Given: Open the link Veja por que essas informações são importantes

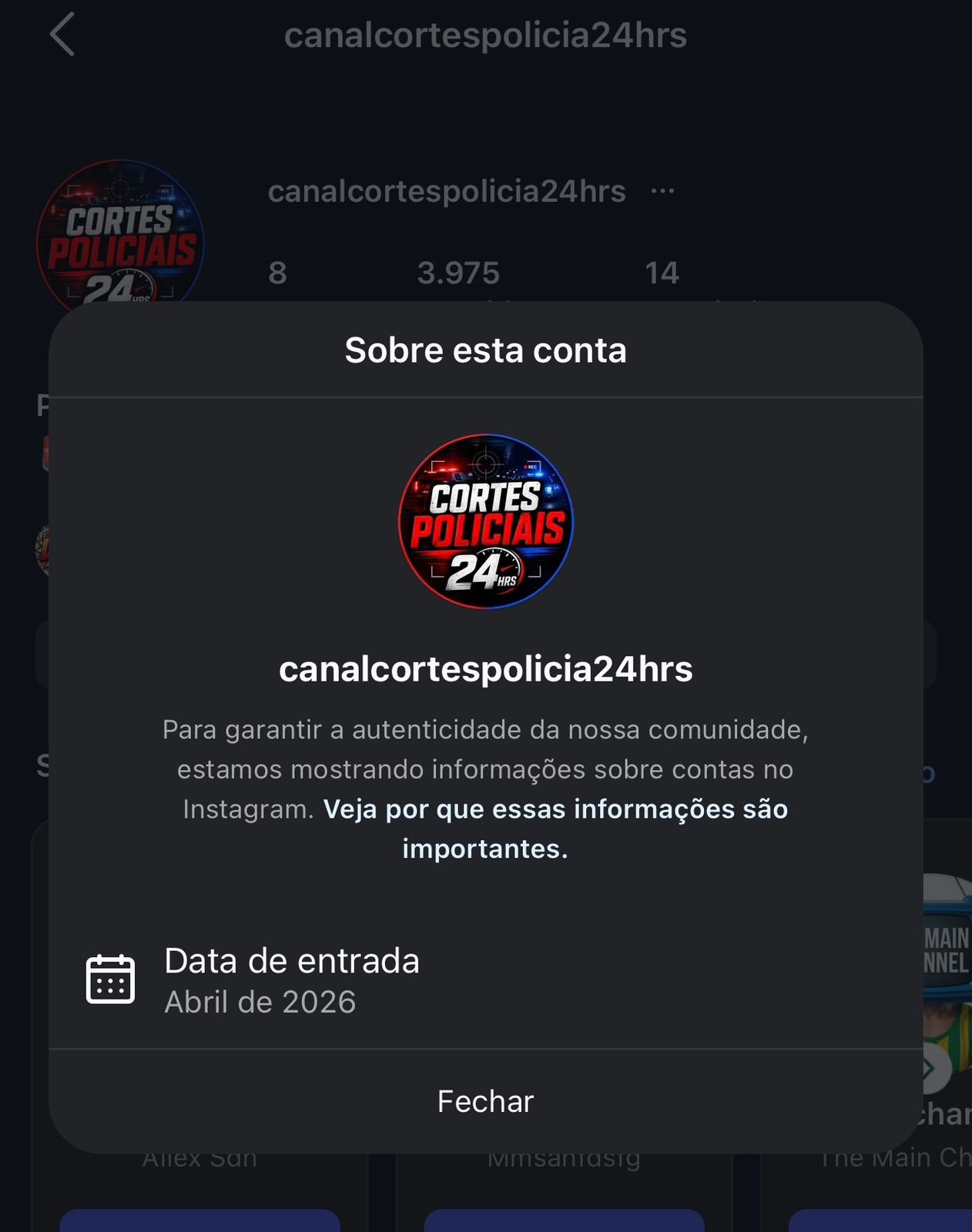Looking at the screenshot, I should coord(555,810).
